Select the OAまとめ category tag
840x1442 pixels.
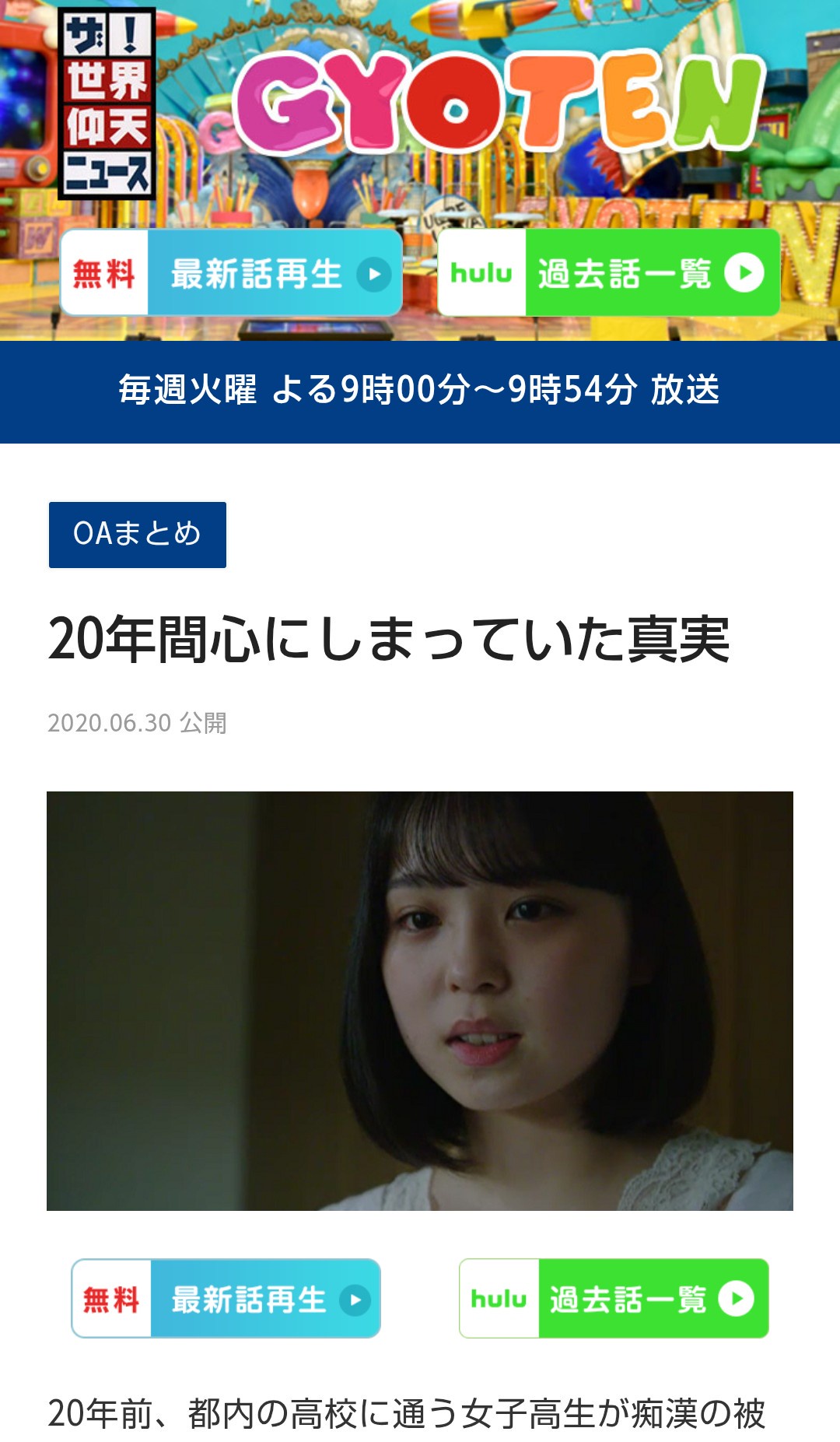138,535
